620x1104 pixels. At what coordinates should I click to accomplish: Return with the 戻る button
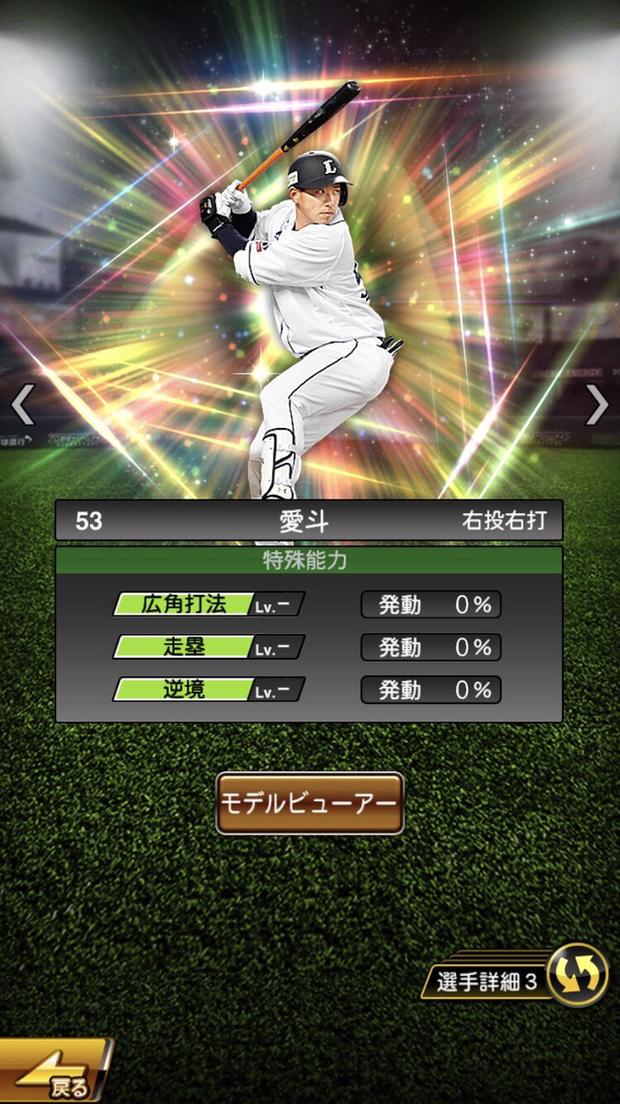pyautogui.click(x=55, y=1074)
